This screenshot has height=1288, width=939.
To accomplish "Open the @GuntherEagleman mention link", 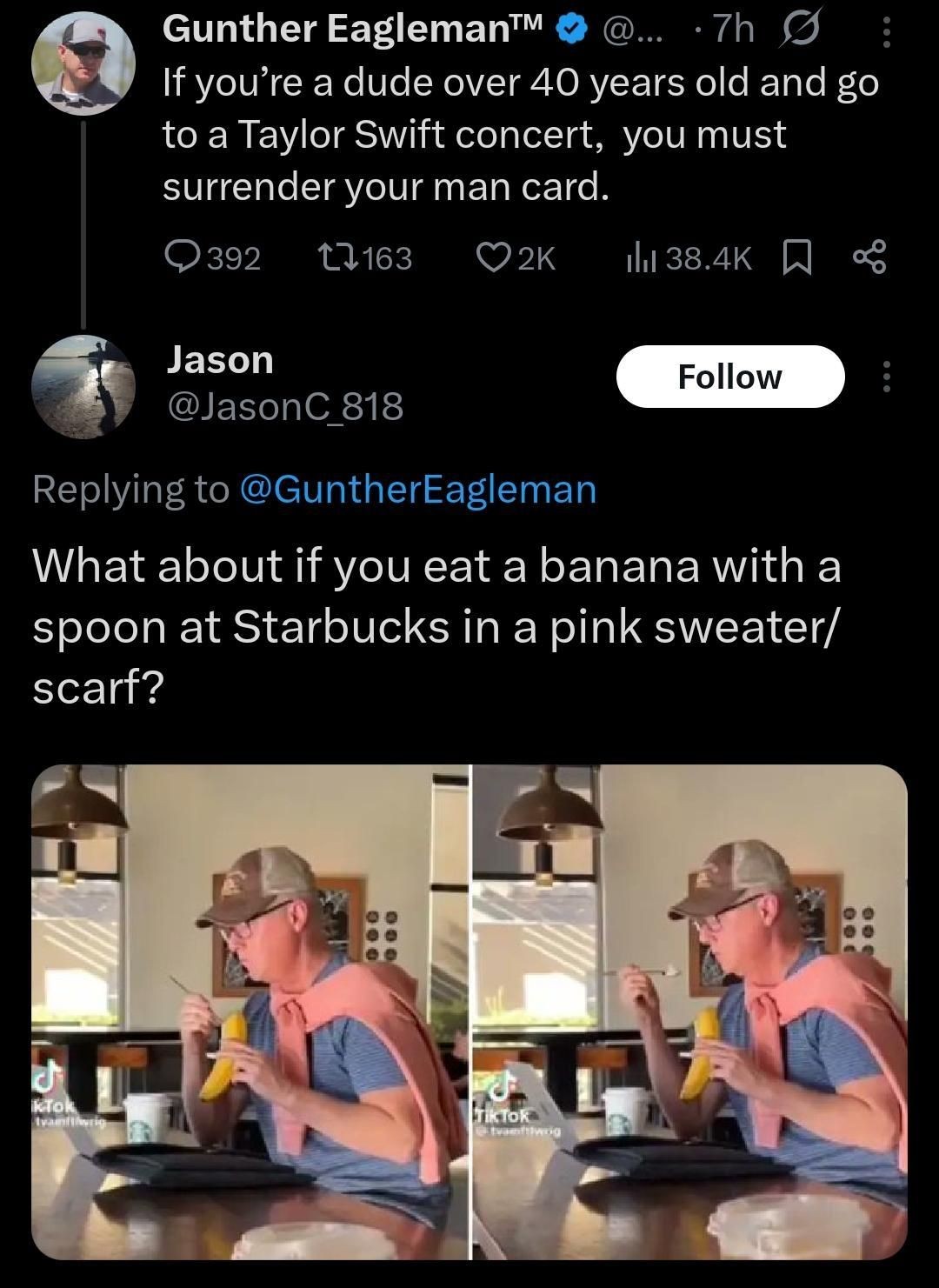I will 417,489.
